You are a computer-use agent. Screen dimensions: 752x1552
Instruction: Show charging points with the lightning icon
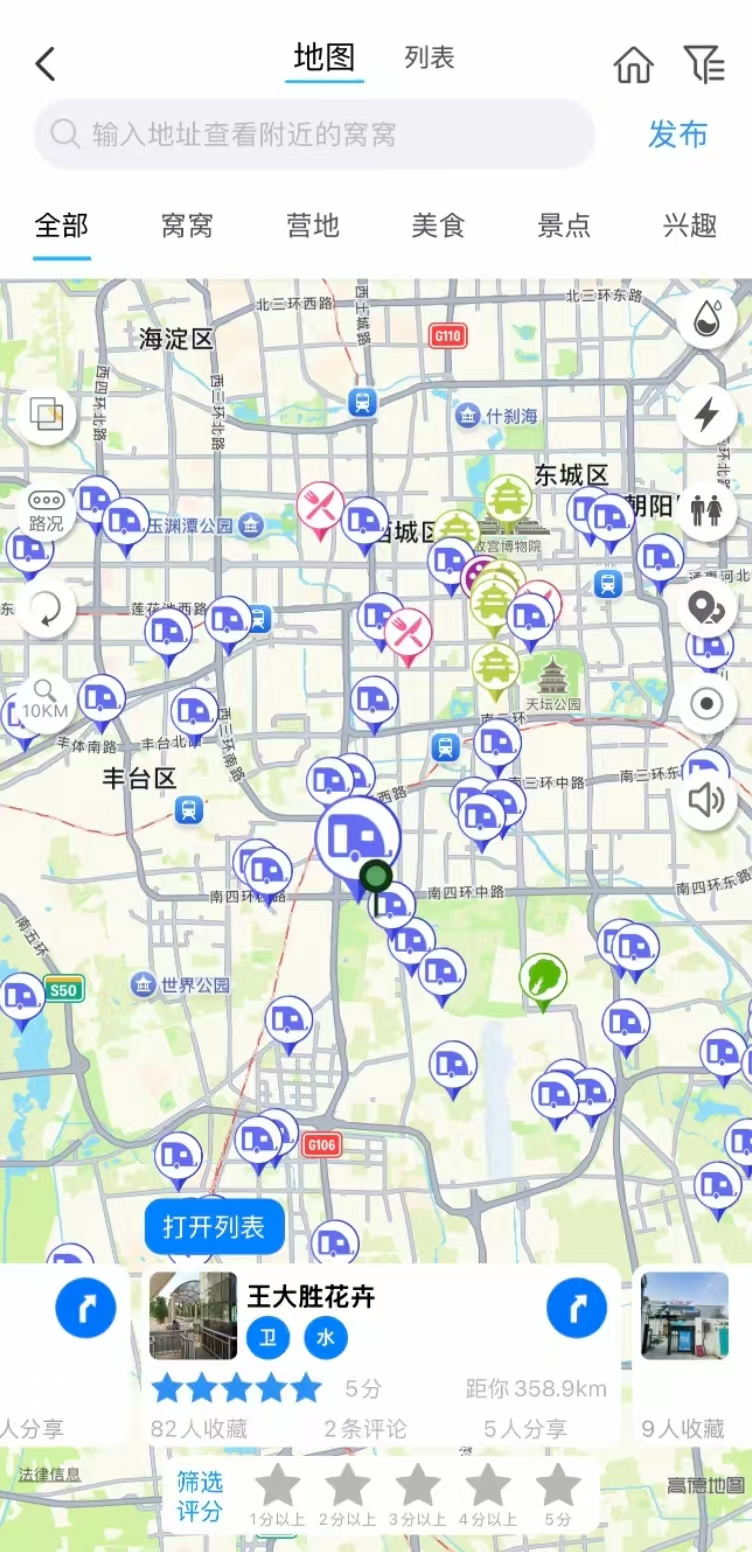point(707,414)
